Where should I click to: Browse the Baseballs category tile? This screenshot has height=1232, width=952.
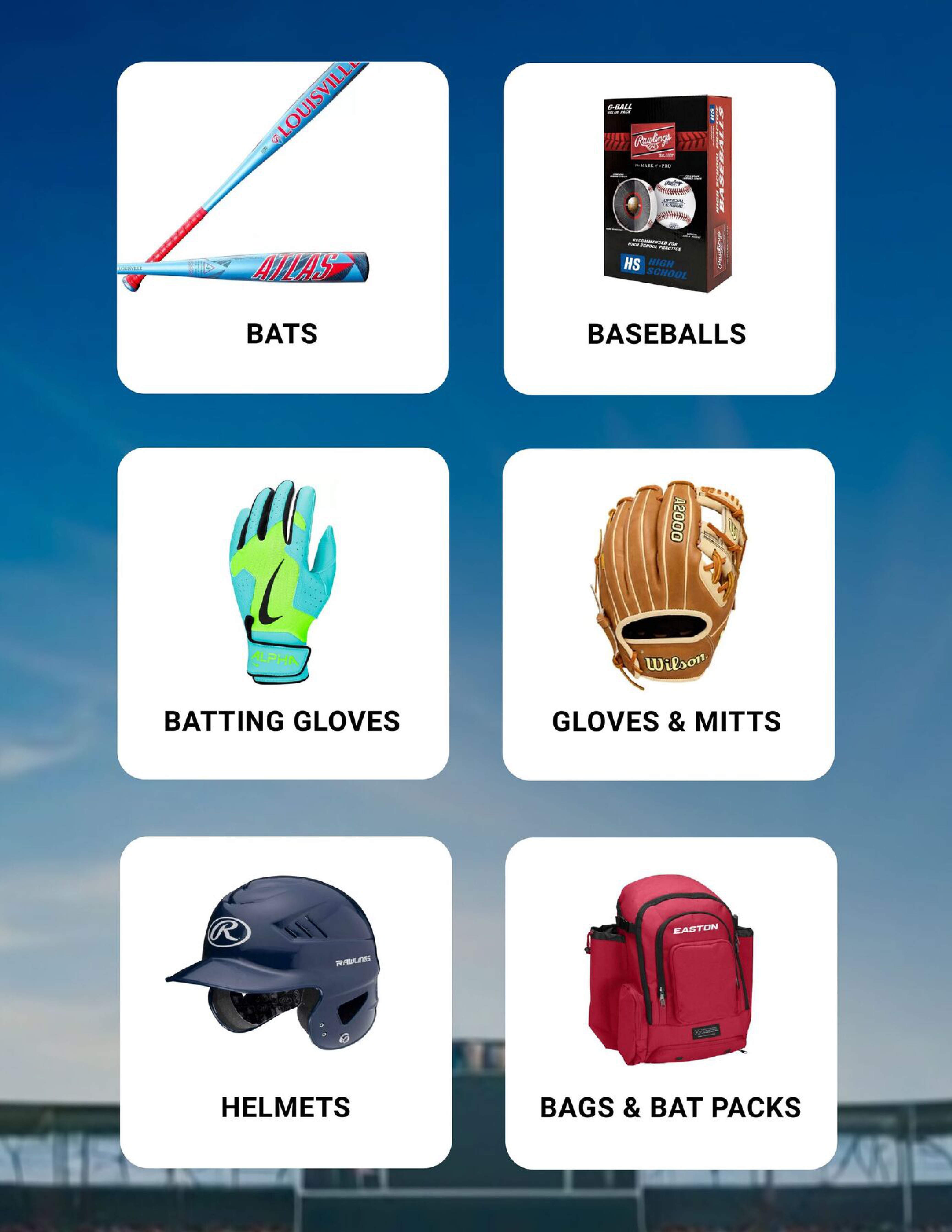[669, 229]
